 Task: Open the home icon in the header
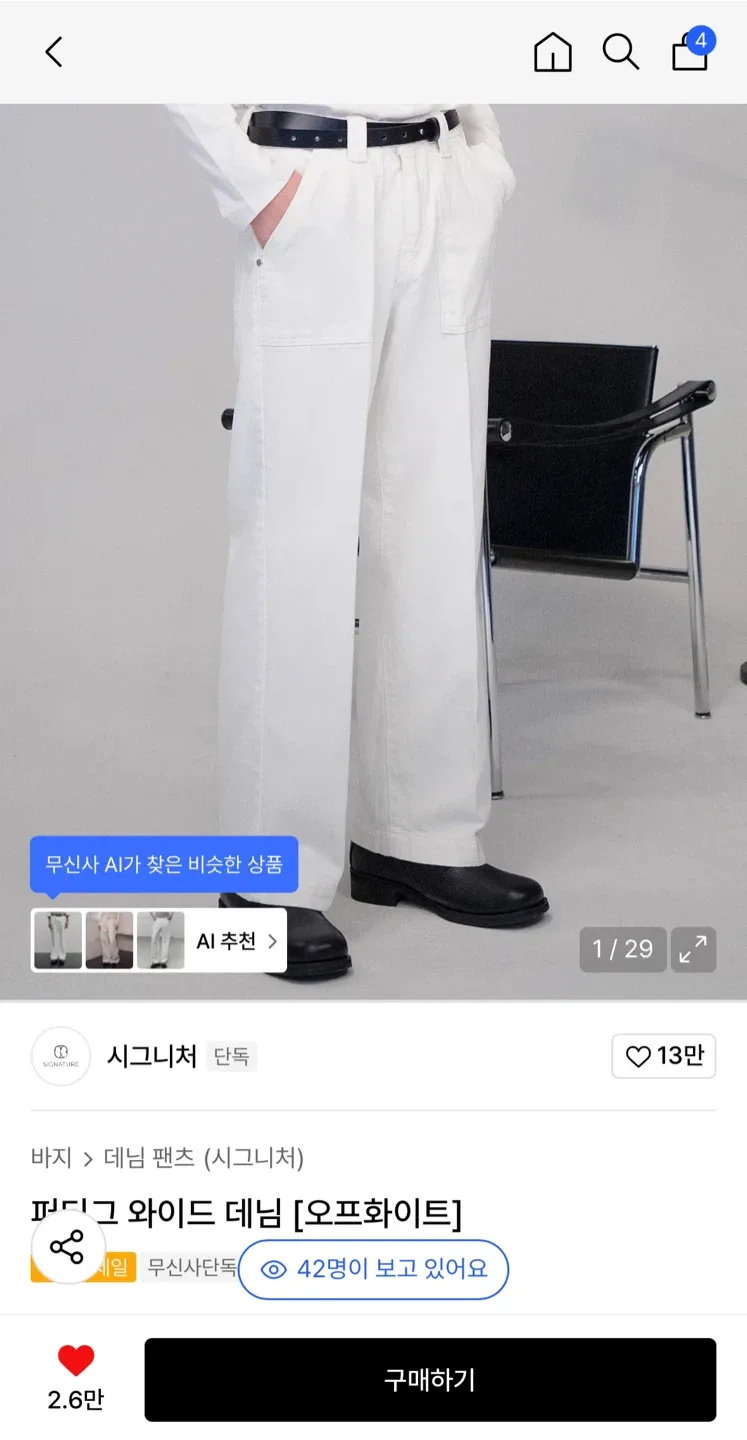(x=553, y=52)
